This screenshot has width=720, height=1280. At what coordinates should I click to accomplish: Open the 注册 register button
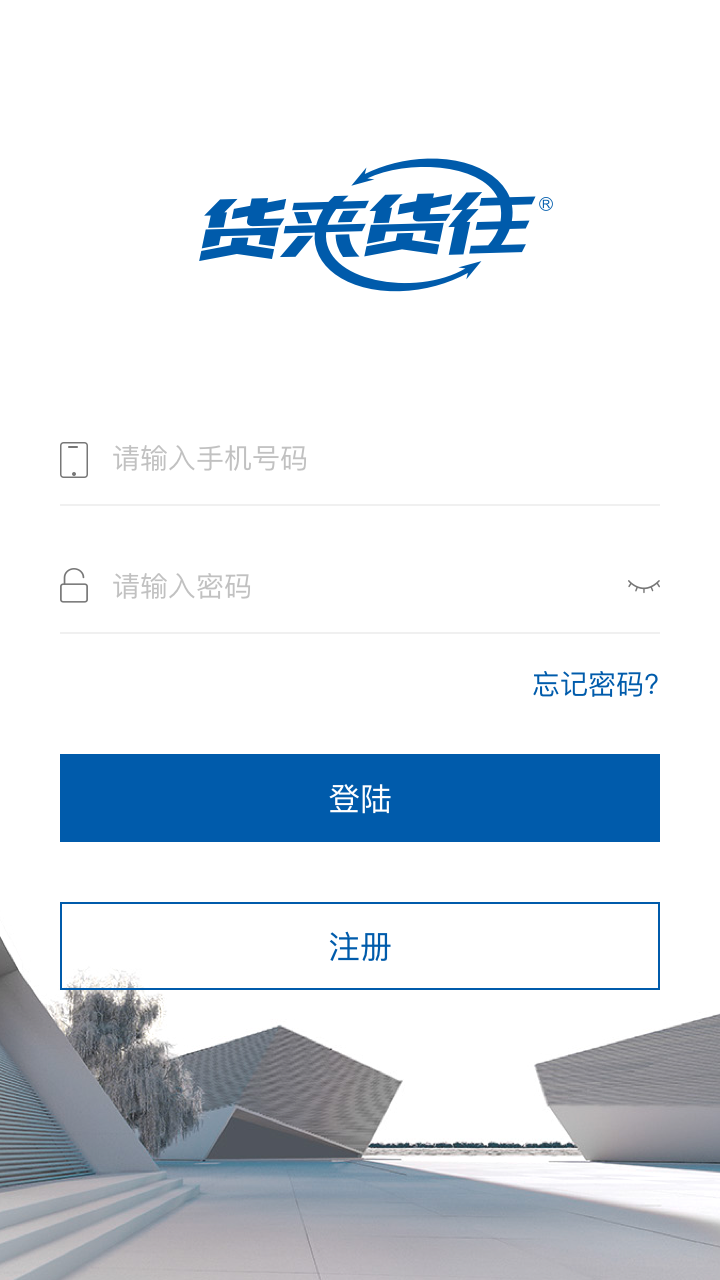pos(360,946)
